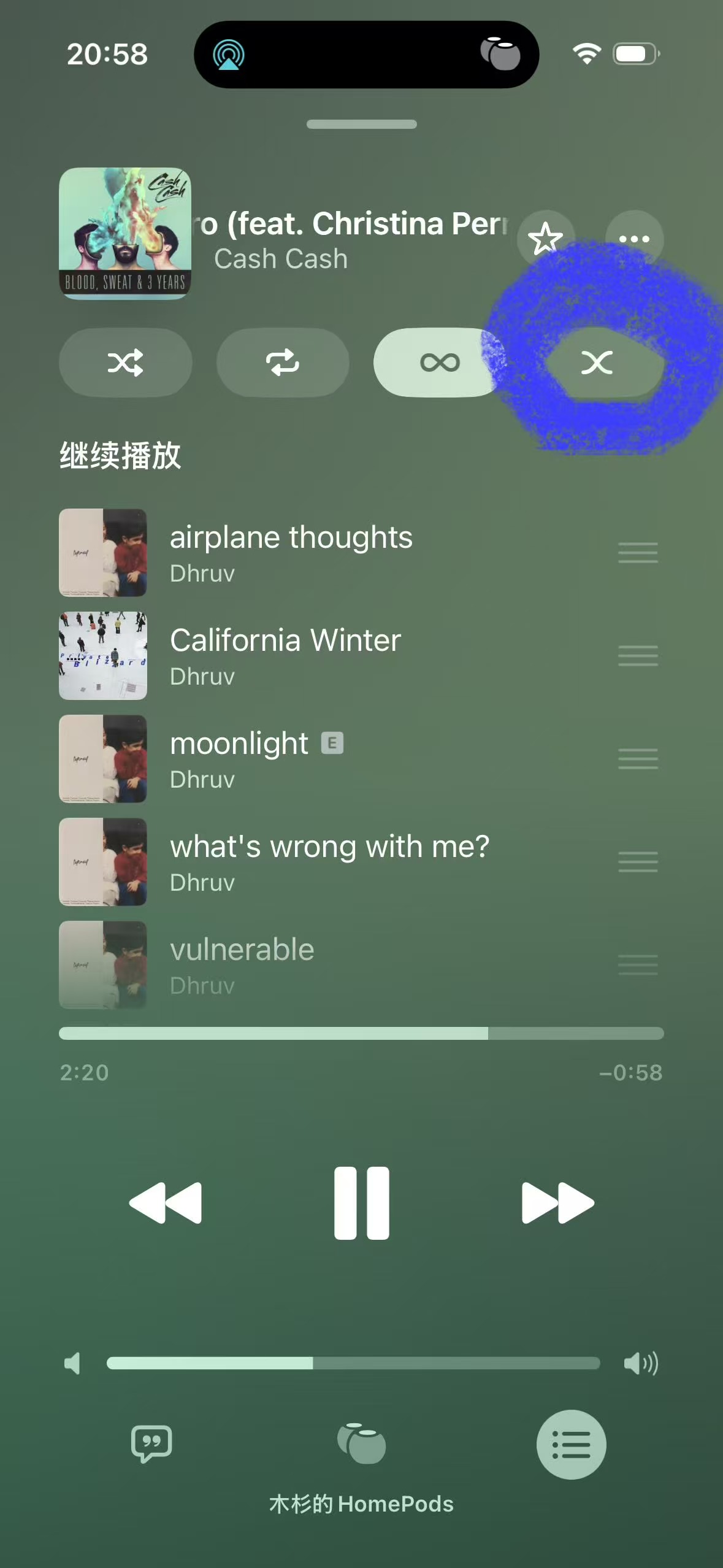723x1568 pixels.
Task: Open the more options menu
Action: (x=634, y=239)
